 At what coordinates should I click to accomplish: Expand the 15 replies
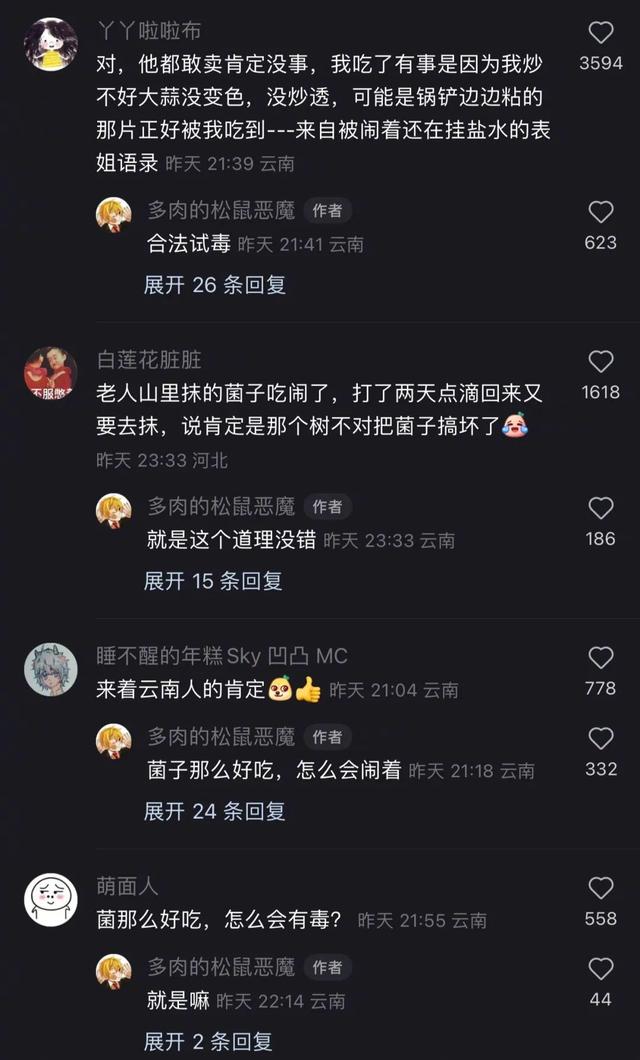click(212, 581)
